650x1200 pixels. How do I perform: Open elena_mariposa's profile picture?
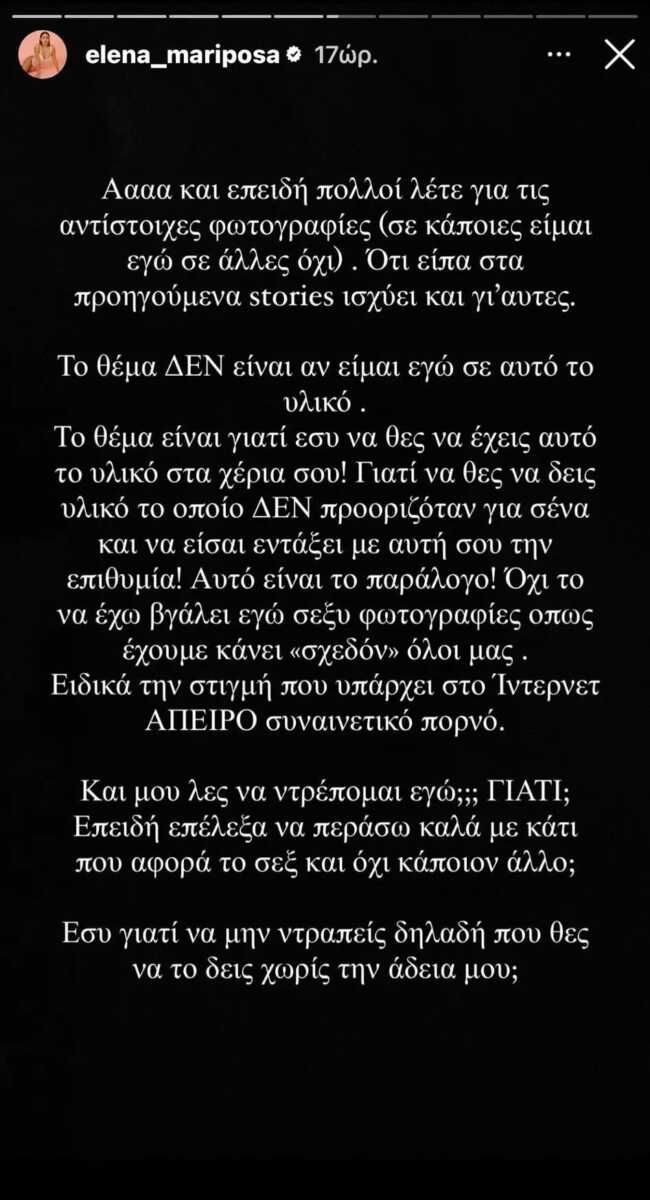tap(43, 55)
